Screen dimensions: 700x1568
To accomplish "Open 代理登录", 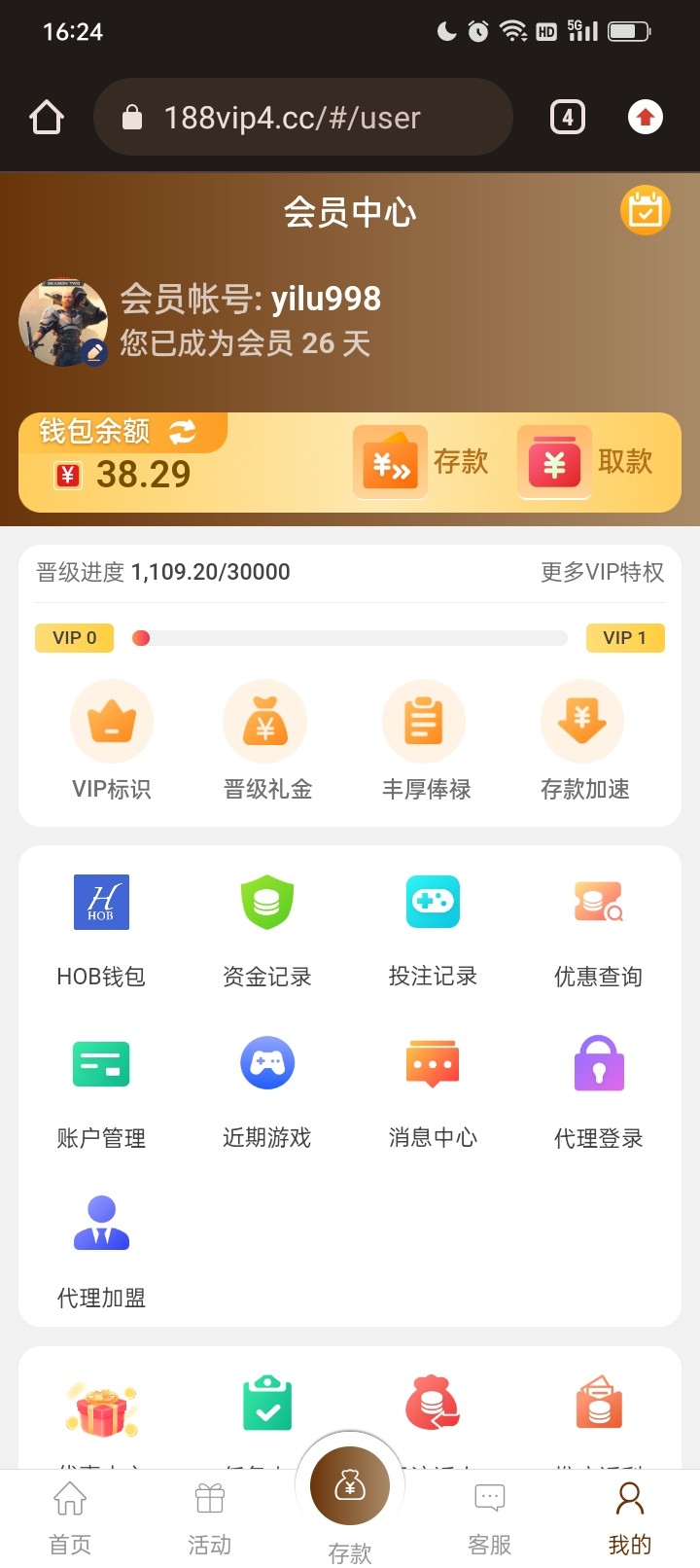I will pos(598,1090).
